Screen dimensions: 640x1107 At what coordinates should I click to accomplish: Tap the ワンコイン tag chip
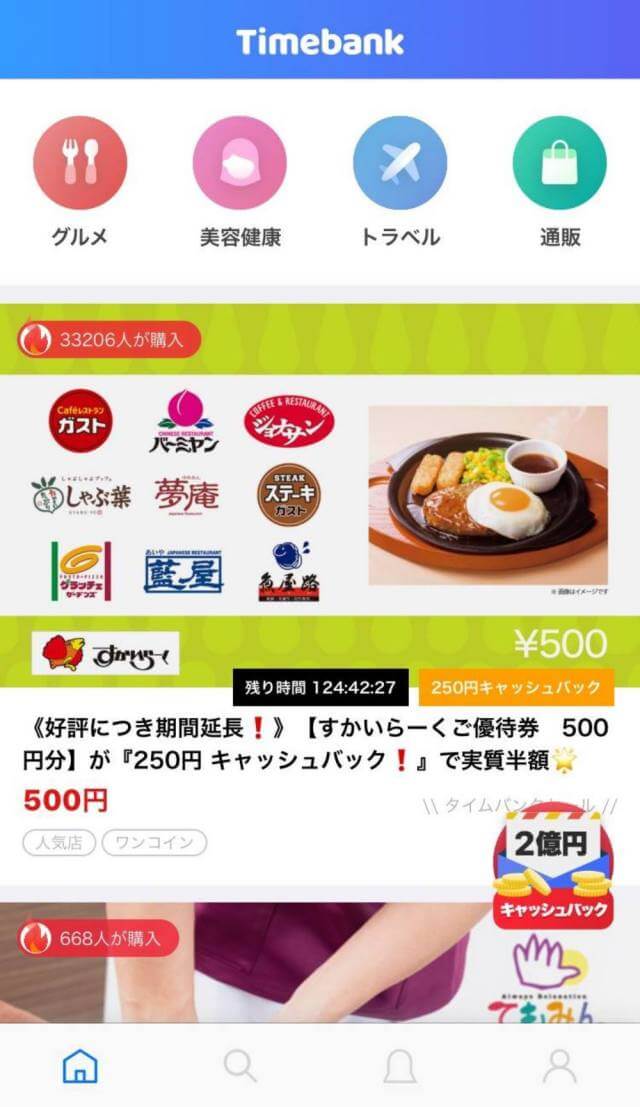coord(154,842)
